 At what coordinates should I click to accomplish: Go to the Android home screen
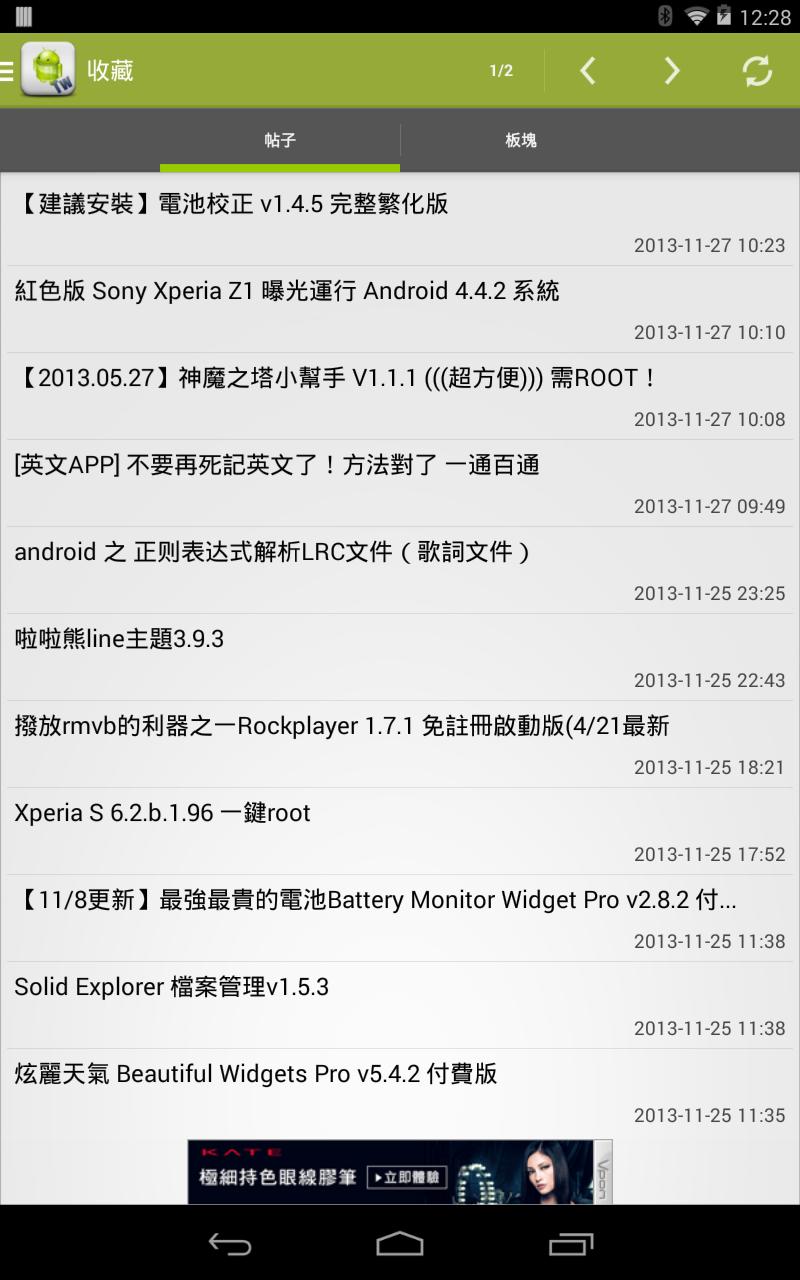(400, 1244)
